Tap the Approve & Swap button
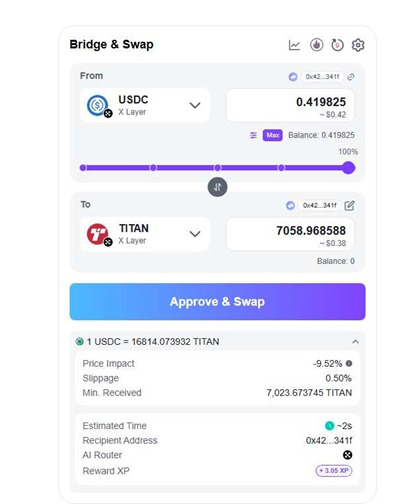Image resolution: width=408 pixels, height=504 pixels. [217, 302]
